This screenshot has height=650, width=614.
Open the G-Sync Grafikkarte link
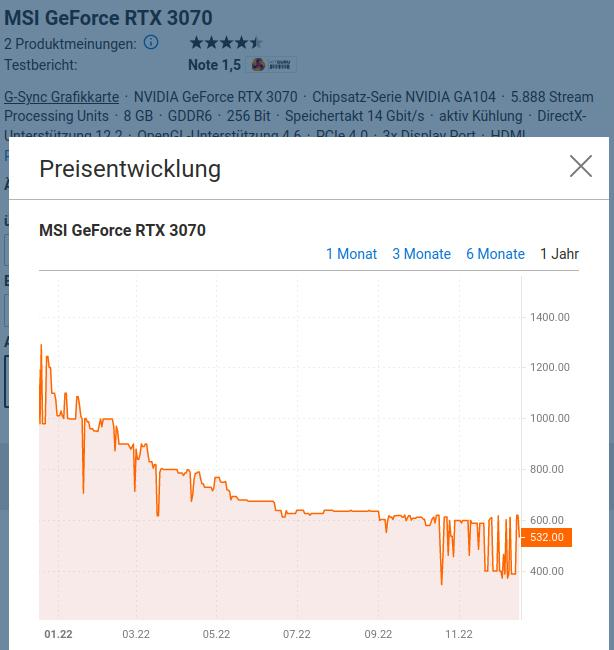coord(62,97)
